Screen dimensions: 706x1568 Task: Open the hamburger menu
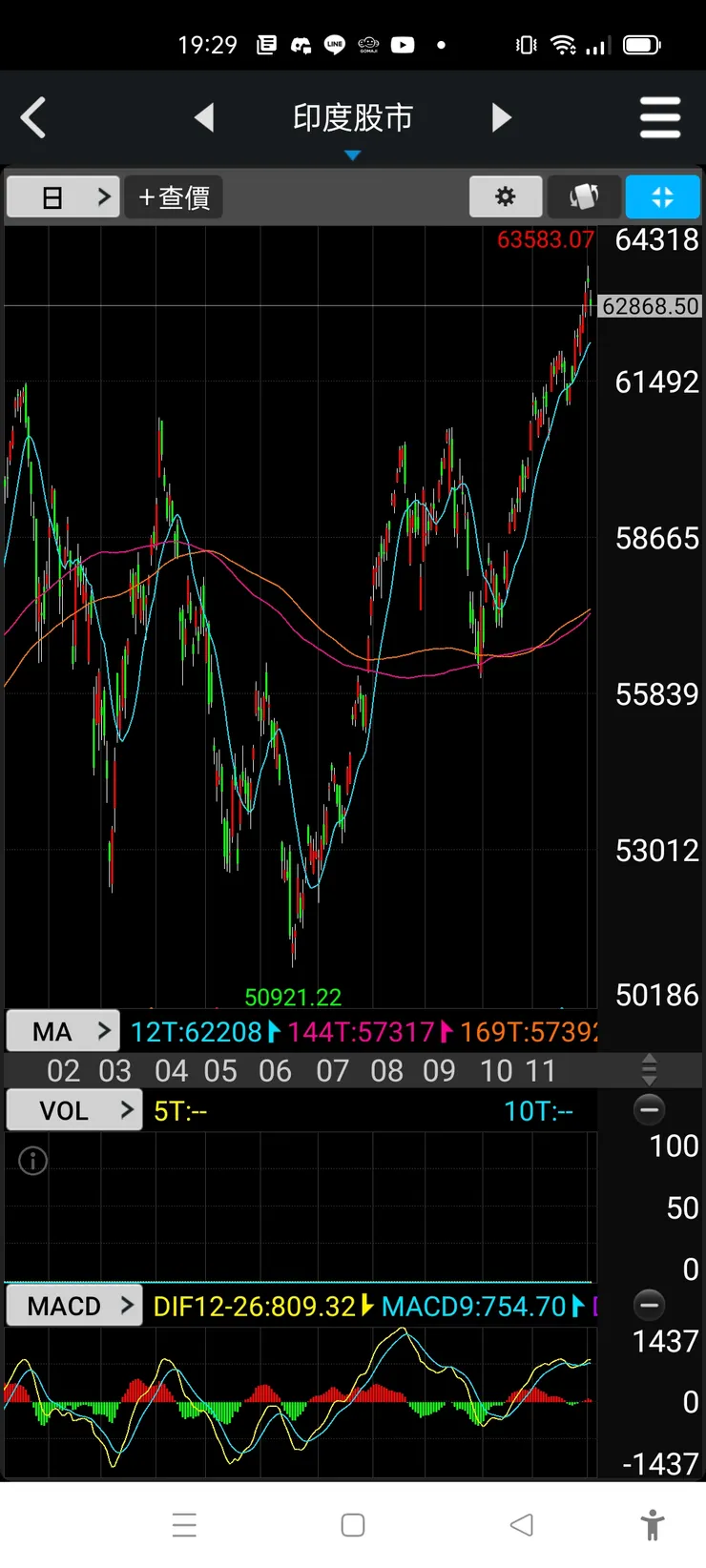(660, 118)
